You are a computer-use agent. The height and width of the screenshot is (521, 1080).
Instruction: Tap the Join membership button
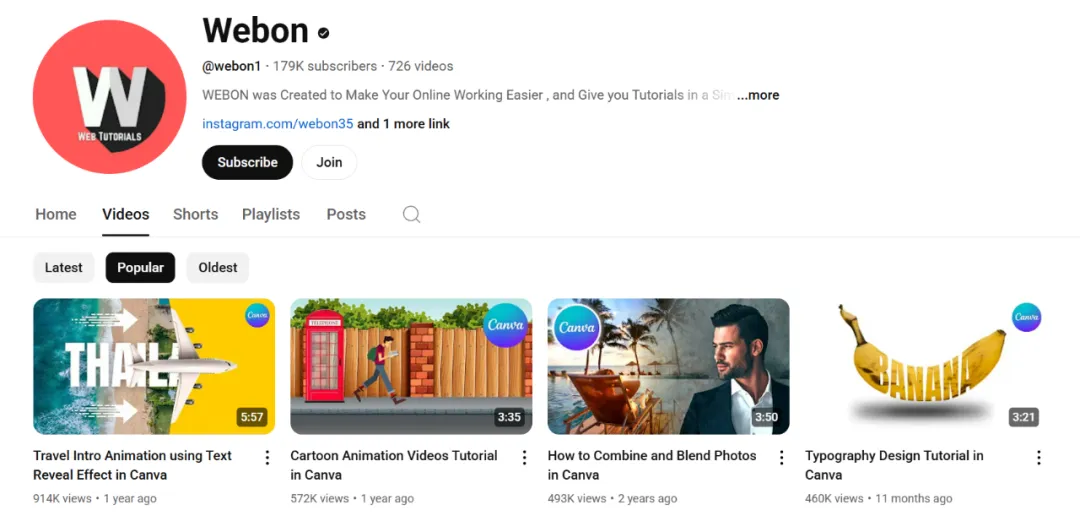tap(329, 162)
